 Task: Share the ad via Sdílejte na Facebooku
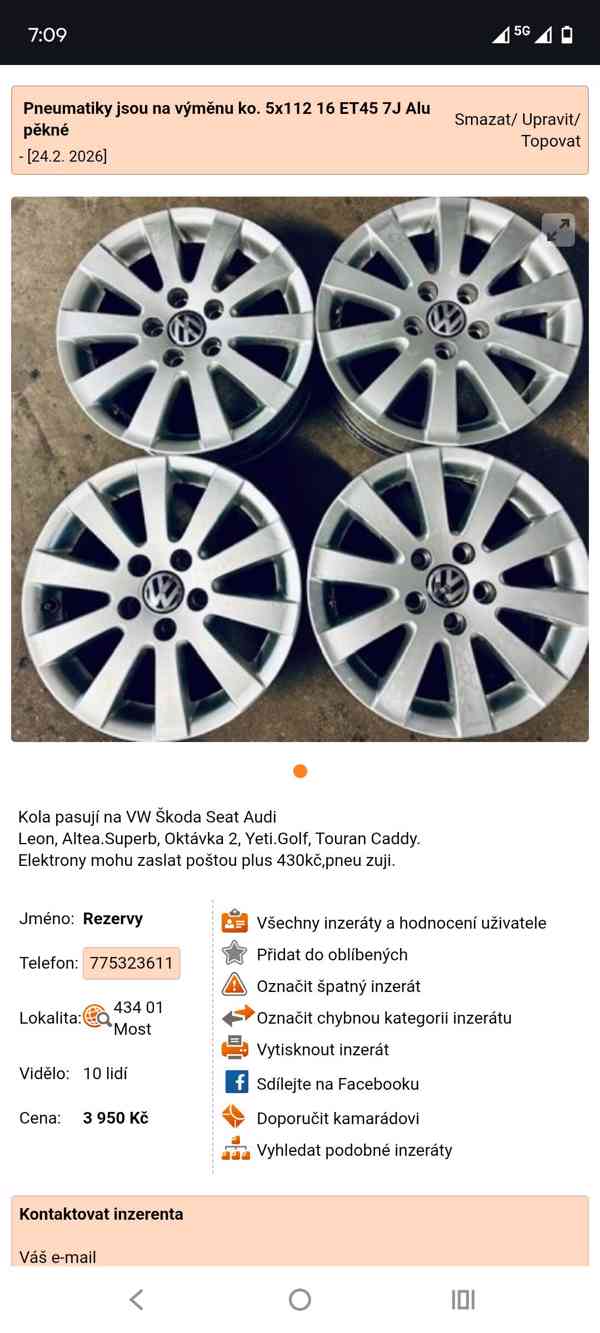coord(337,1084)
